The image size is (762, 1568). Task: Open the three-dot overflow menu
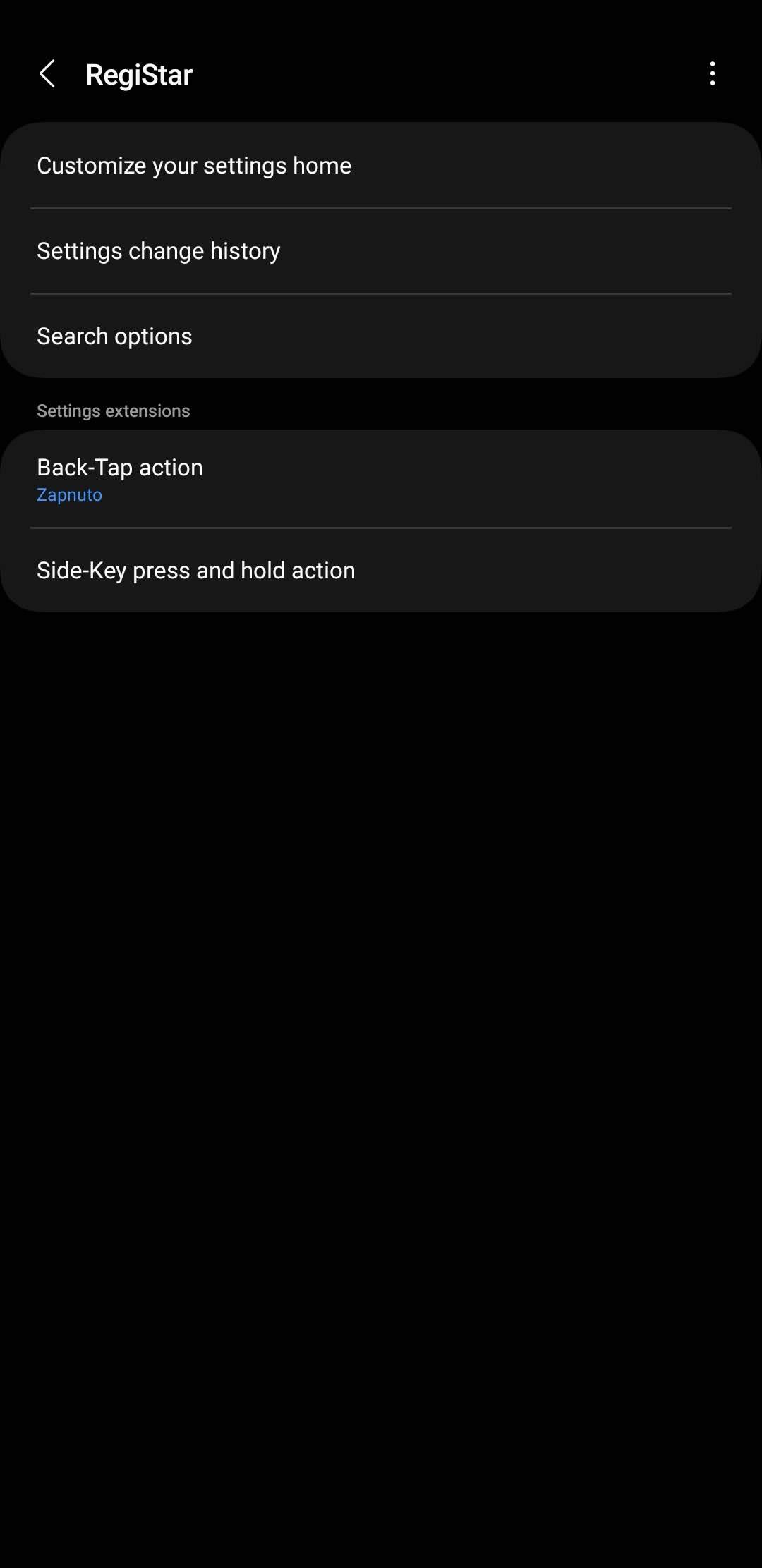point(713,74)
